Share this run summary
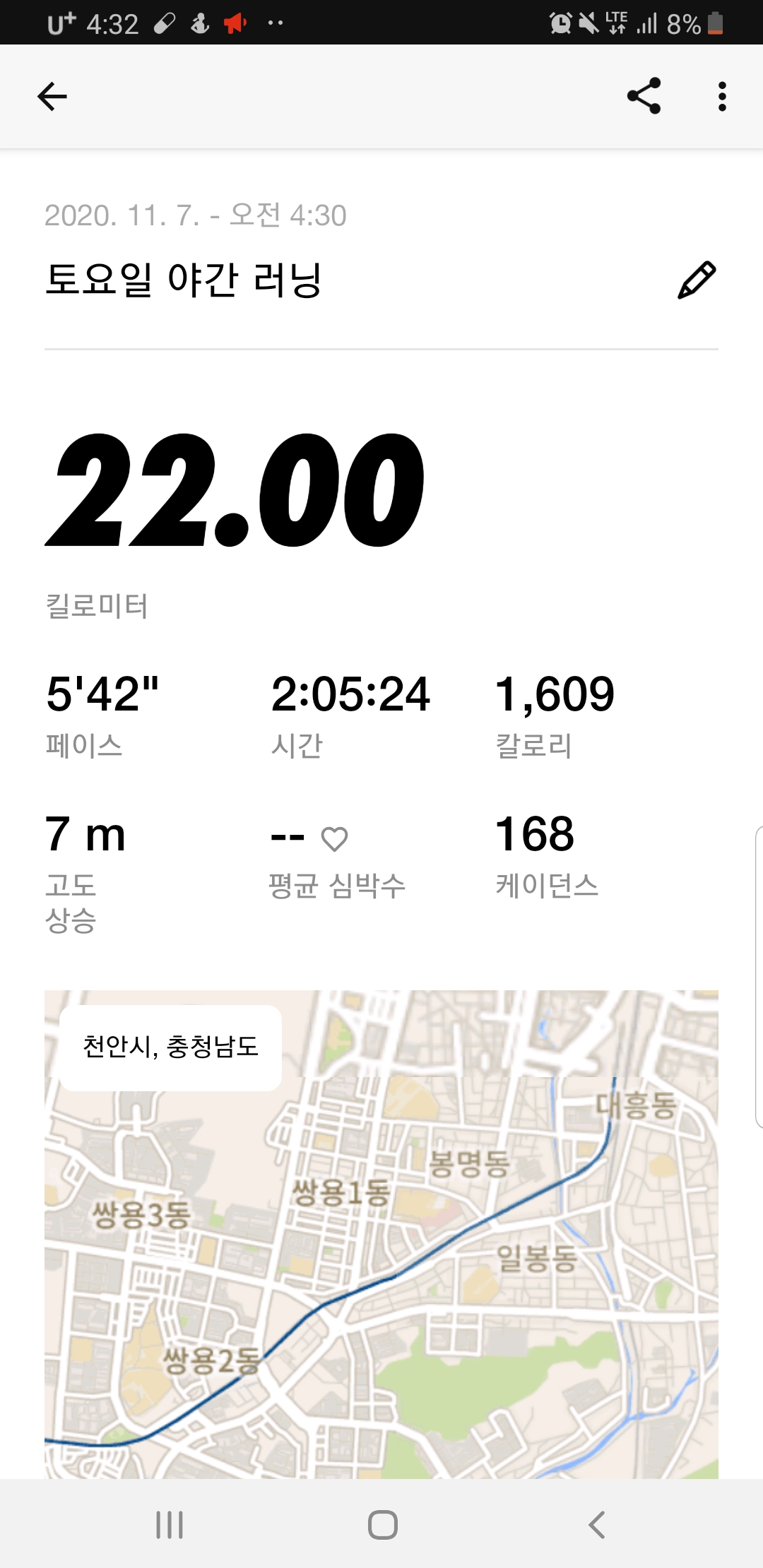 644,96
